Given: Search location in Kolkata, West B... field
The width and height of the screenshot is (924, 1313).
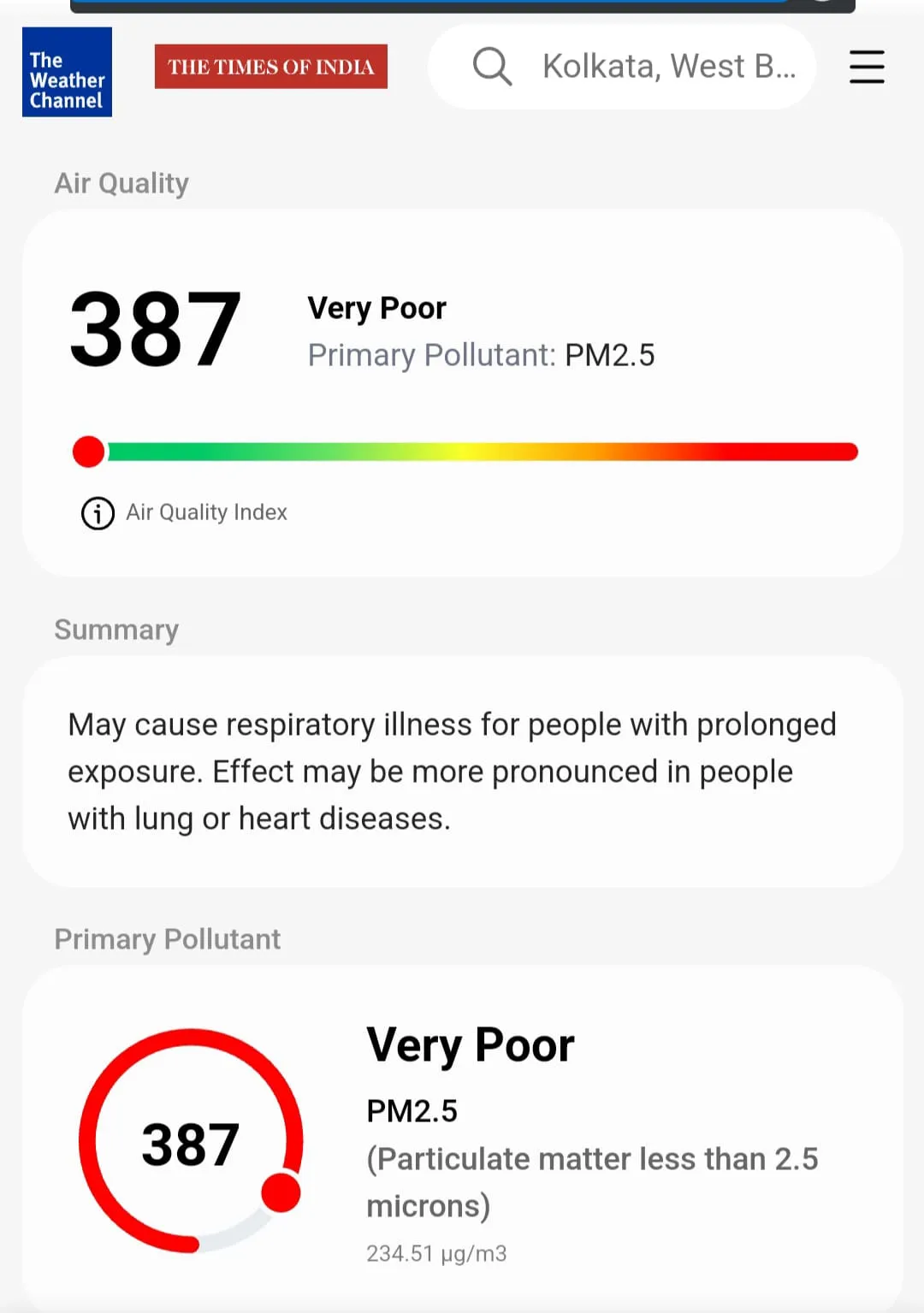Looking at the screenshot, I should coord(667,67).
